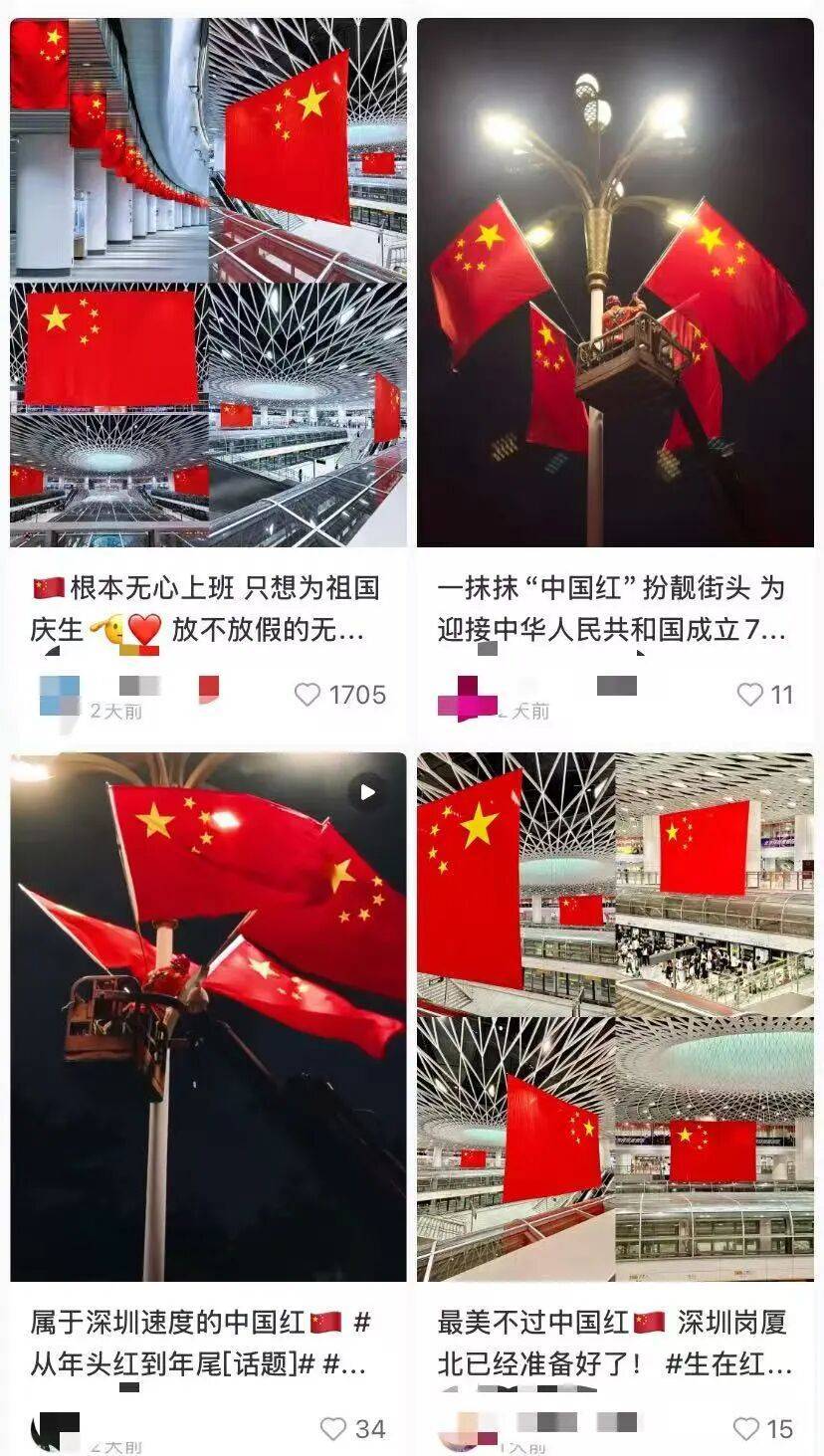Like the post with 11 likes

[749, 695]
